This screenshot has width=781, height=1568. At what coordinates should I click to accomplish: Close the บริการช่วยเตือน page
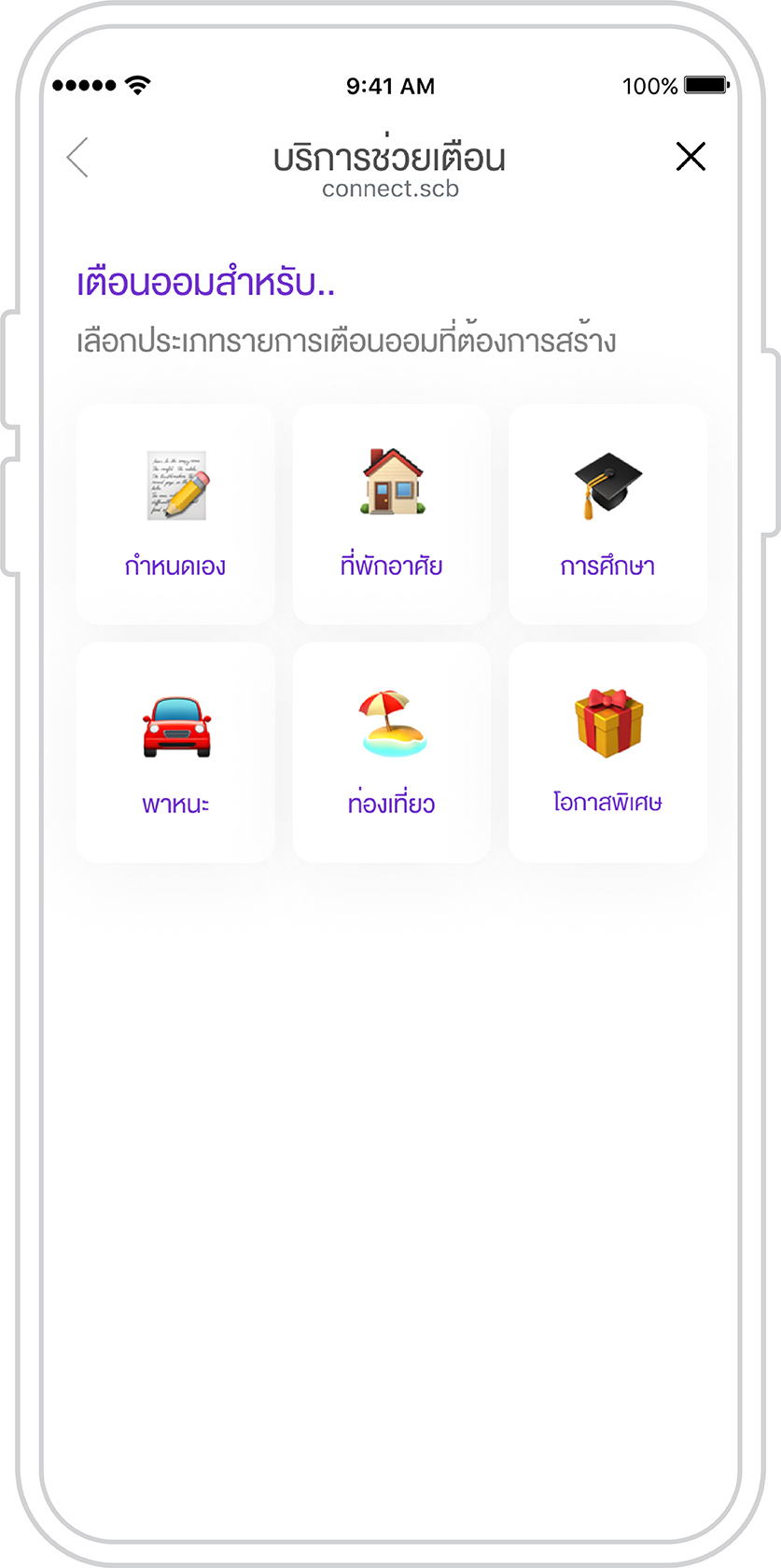[690, 156]
